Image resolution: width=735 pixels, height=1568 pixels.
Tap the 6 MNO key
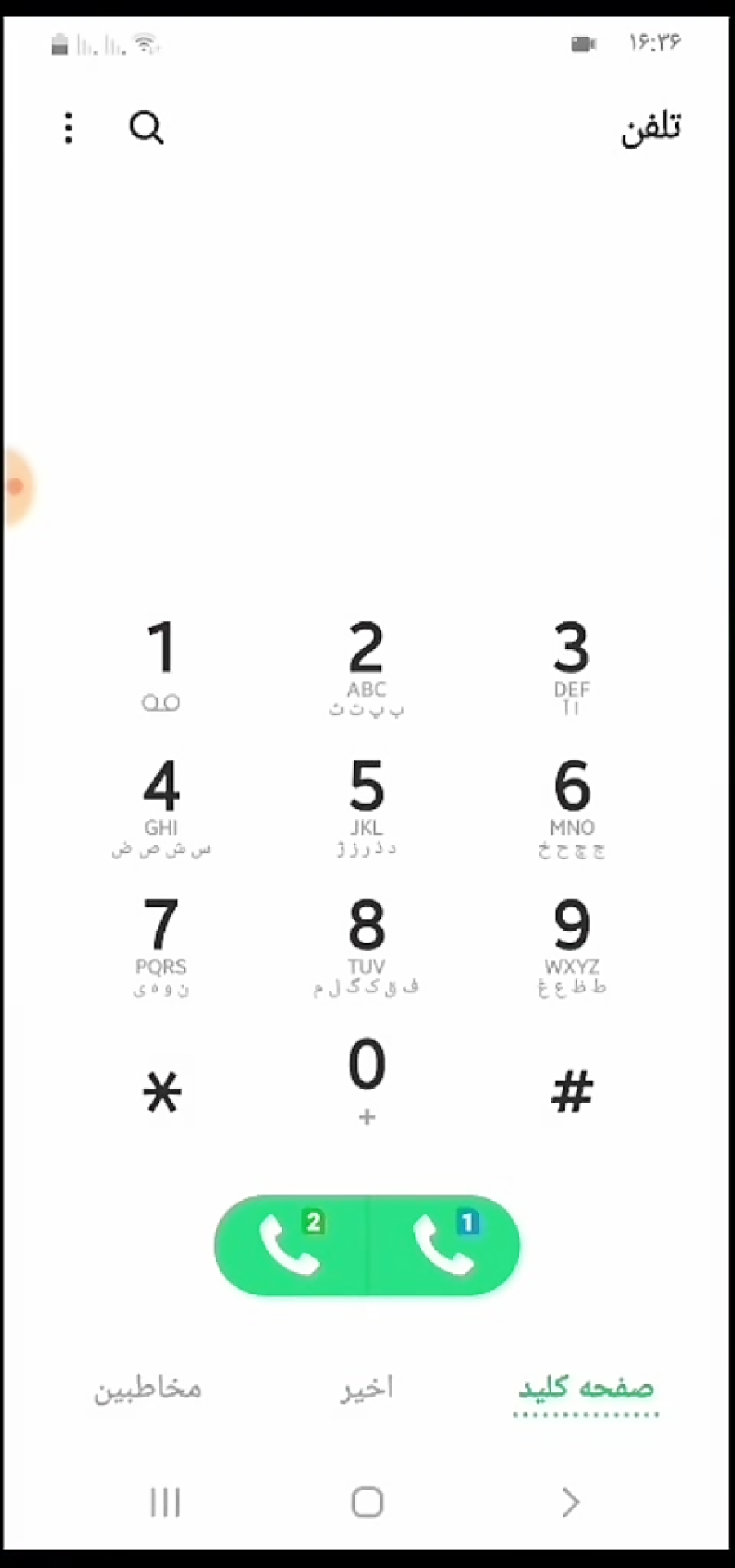(x=571, y=802)
